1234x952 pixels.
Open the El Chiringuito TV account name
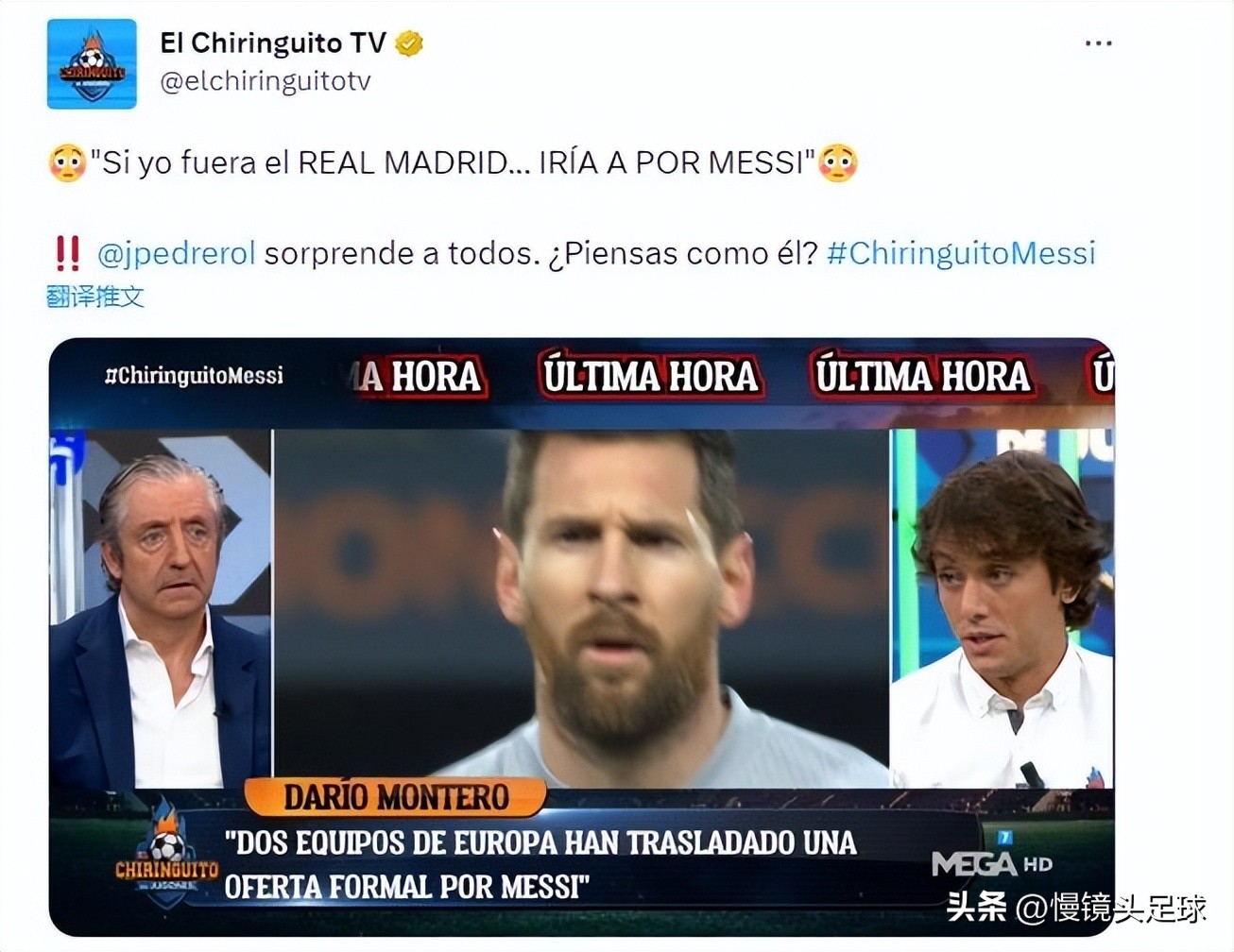coord(273,42)
